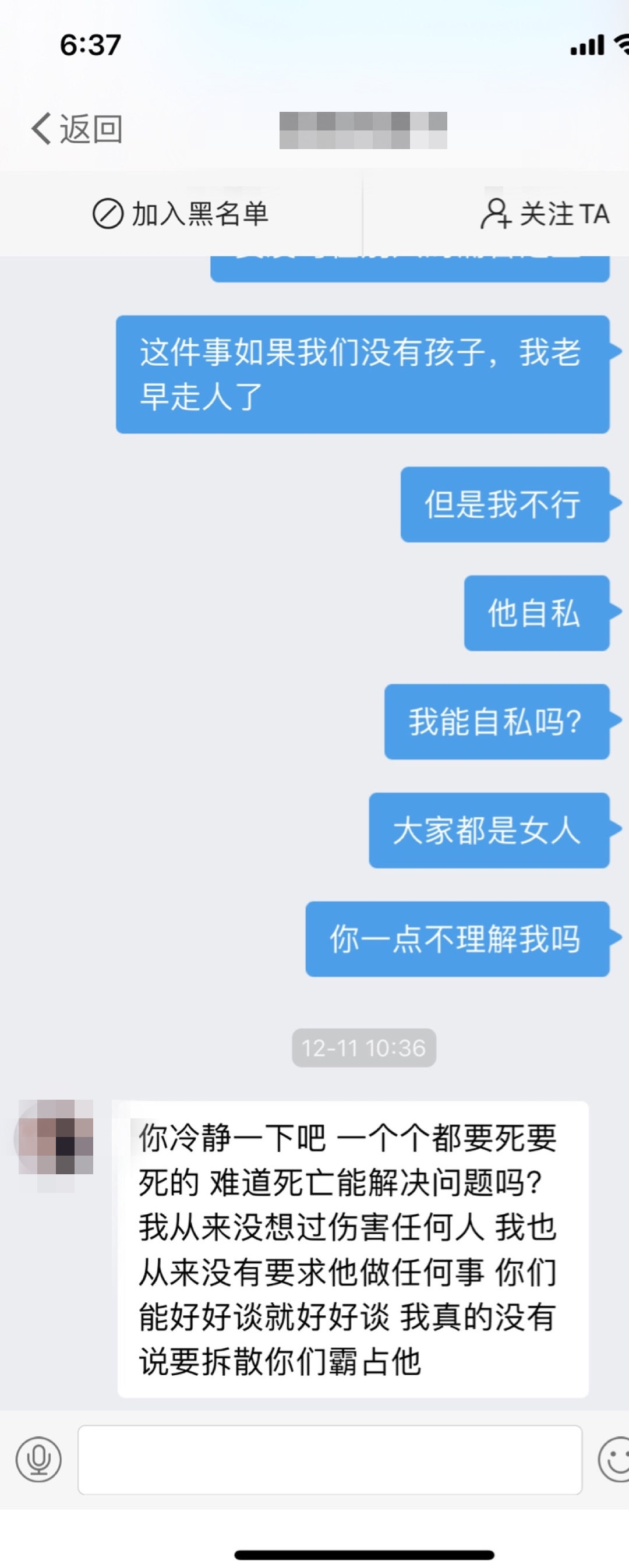Image resolution: width=629 pixels, height=1568 pixels.
Task: Tap the microphone voice input icon
Action: coord(38,1459)
